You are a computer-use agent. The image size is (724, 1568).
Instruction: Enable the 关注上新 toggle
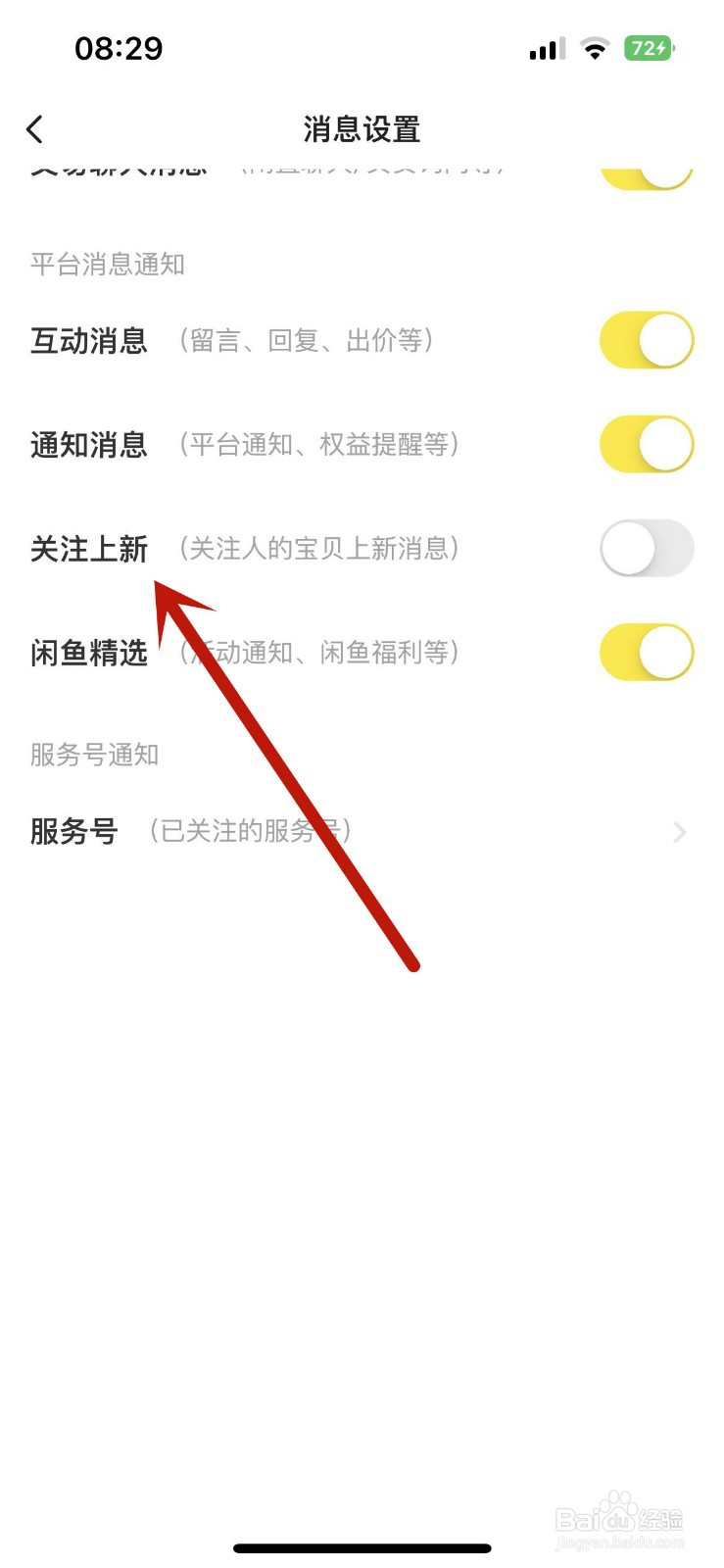click(646, 548)
